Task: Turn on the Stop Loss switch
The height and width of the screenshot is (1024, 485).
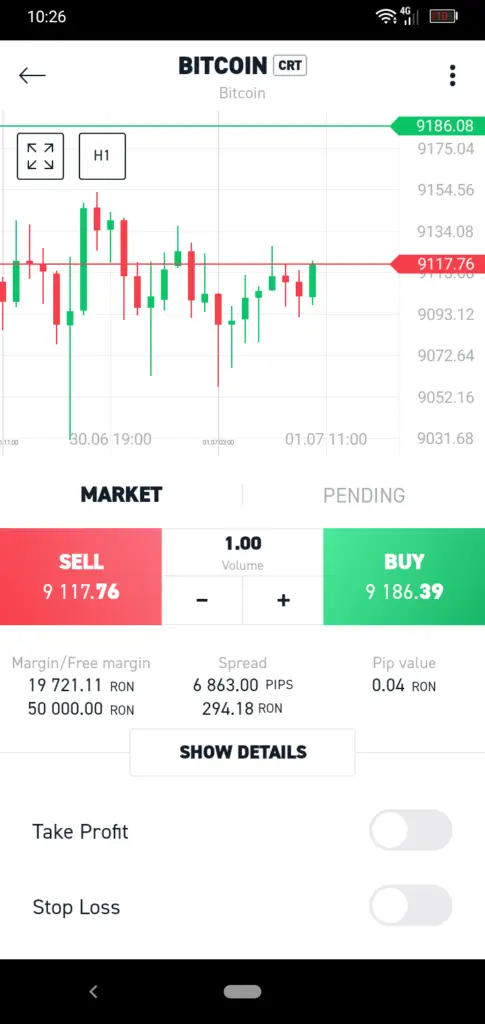Action: click(x=411, y=906)
